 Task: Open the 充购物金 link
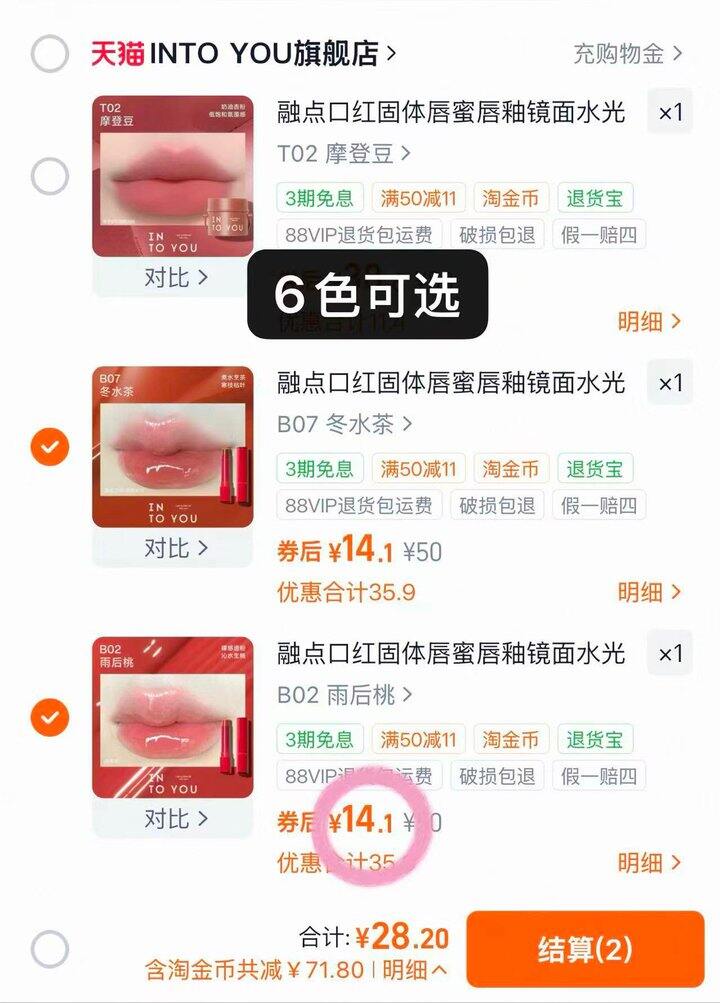(627, 53)
